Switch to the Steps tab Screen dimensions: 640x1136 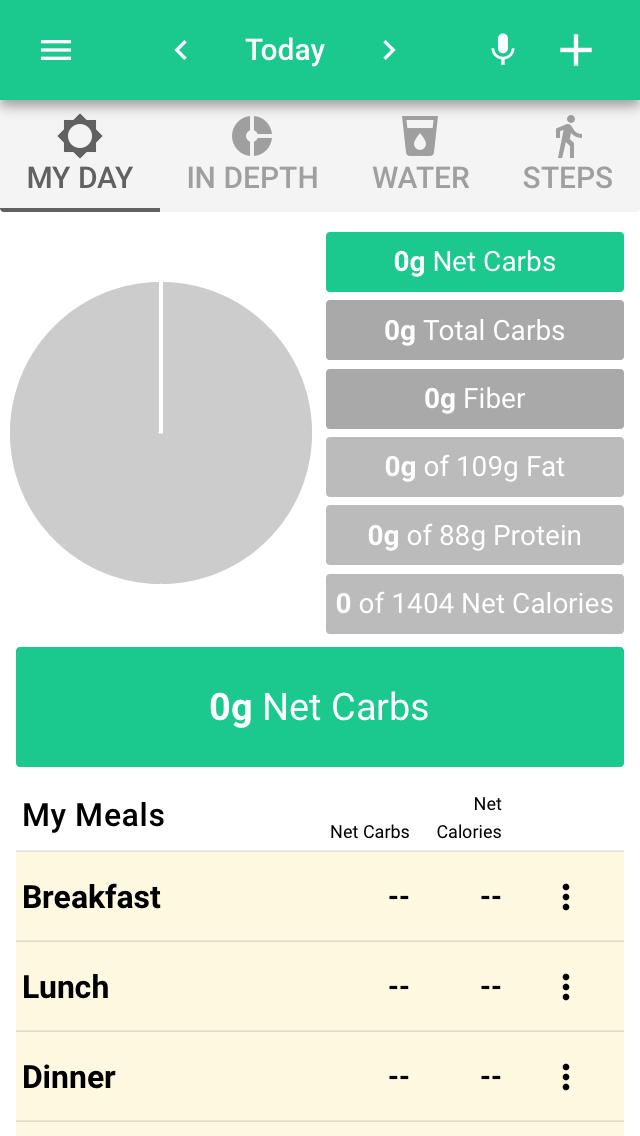[568, 155]
